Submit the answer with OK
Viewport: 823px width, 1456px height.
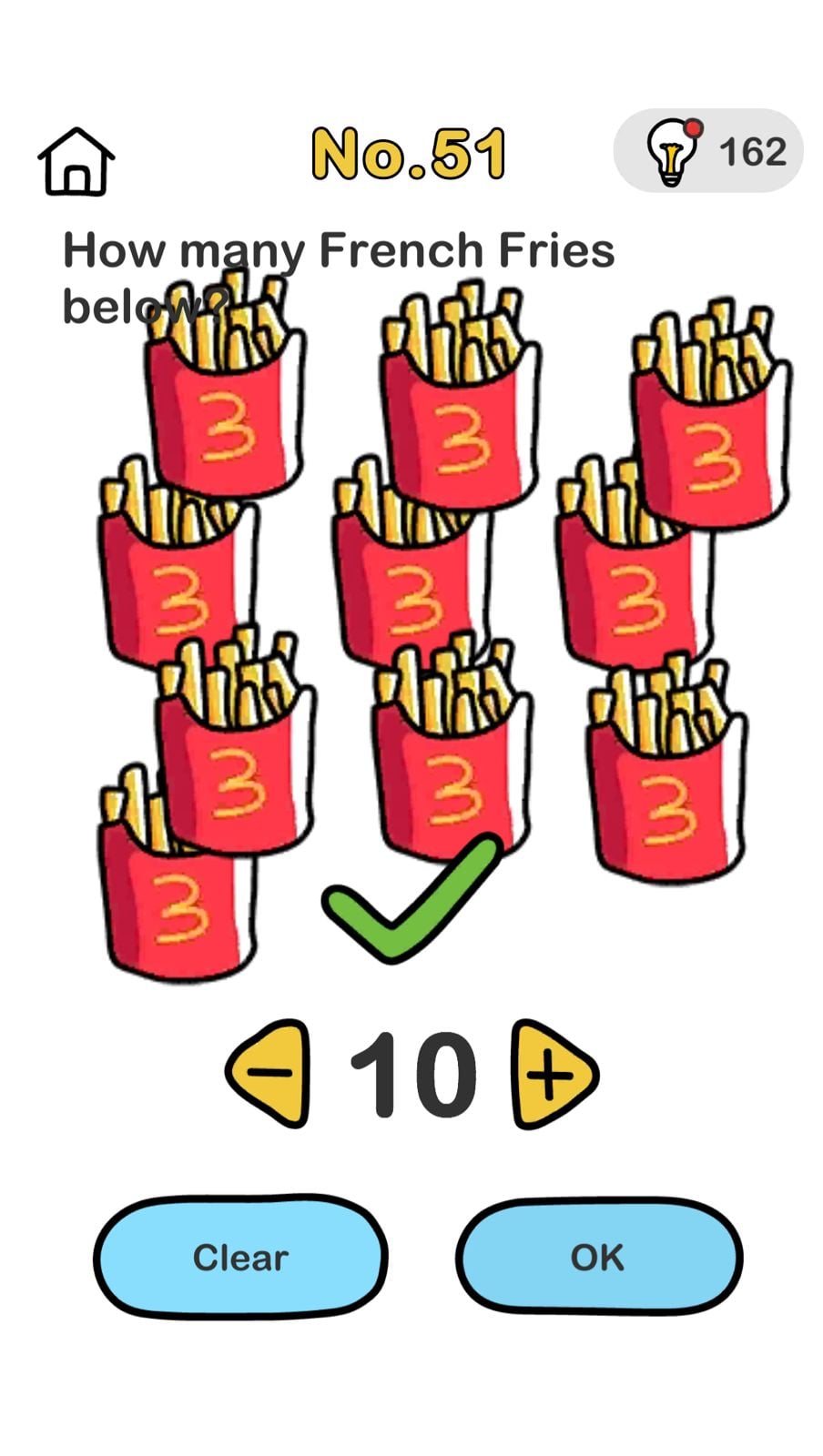pyautogui.click(x=598, y=1258)
